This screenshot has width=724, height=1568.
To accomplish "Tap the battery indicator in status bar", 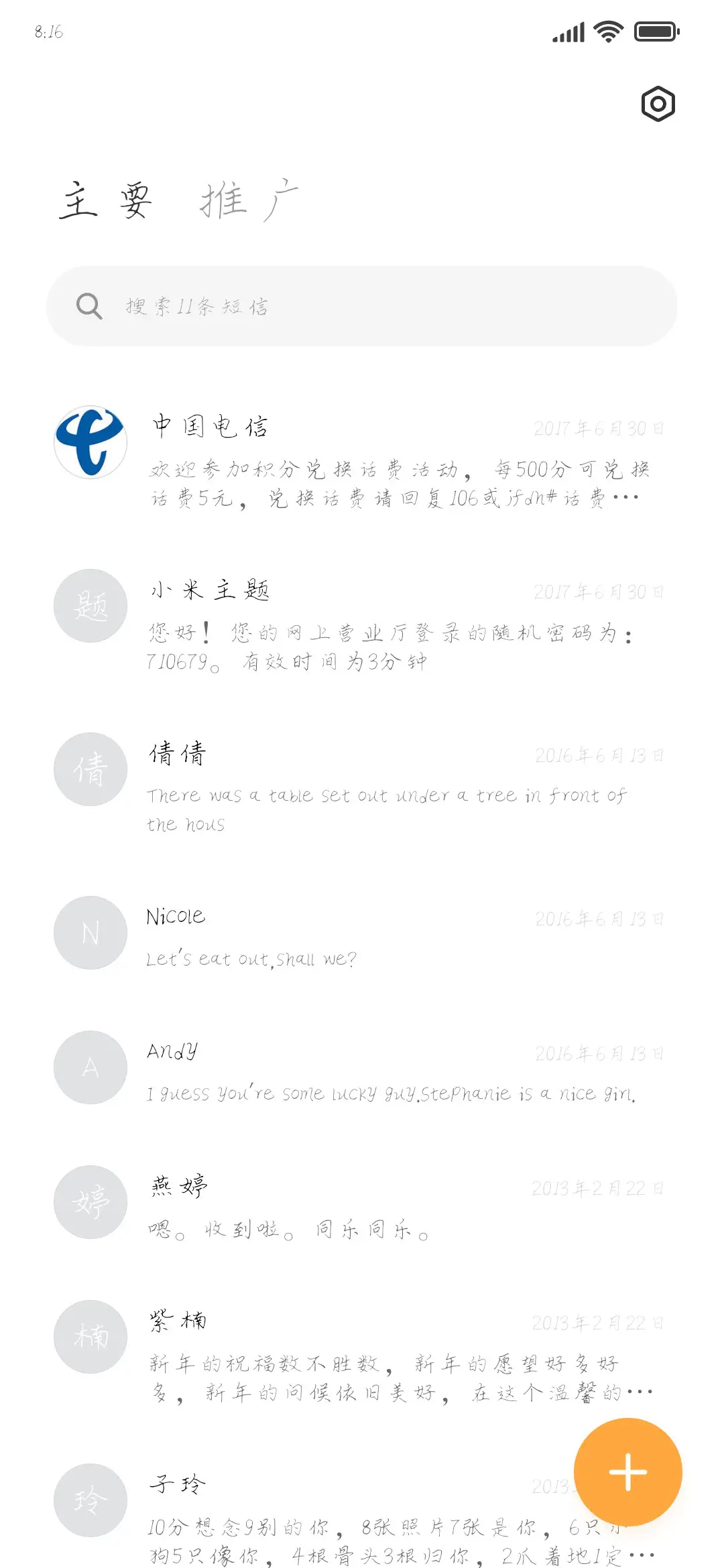I will [655, 30].
